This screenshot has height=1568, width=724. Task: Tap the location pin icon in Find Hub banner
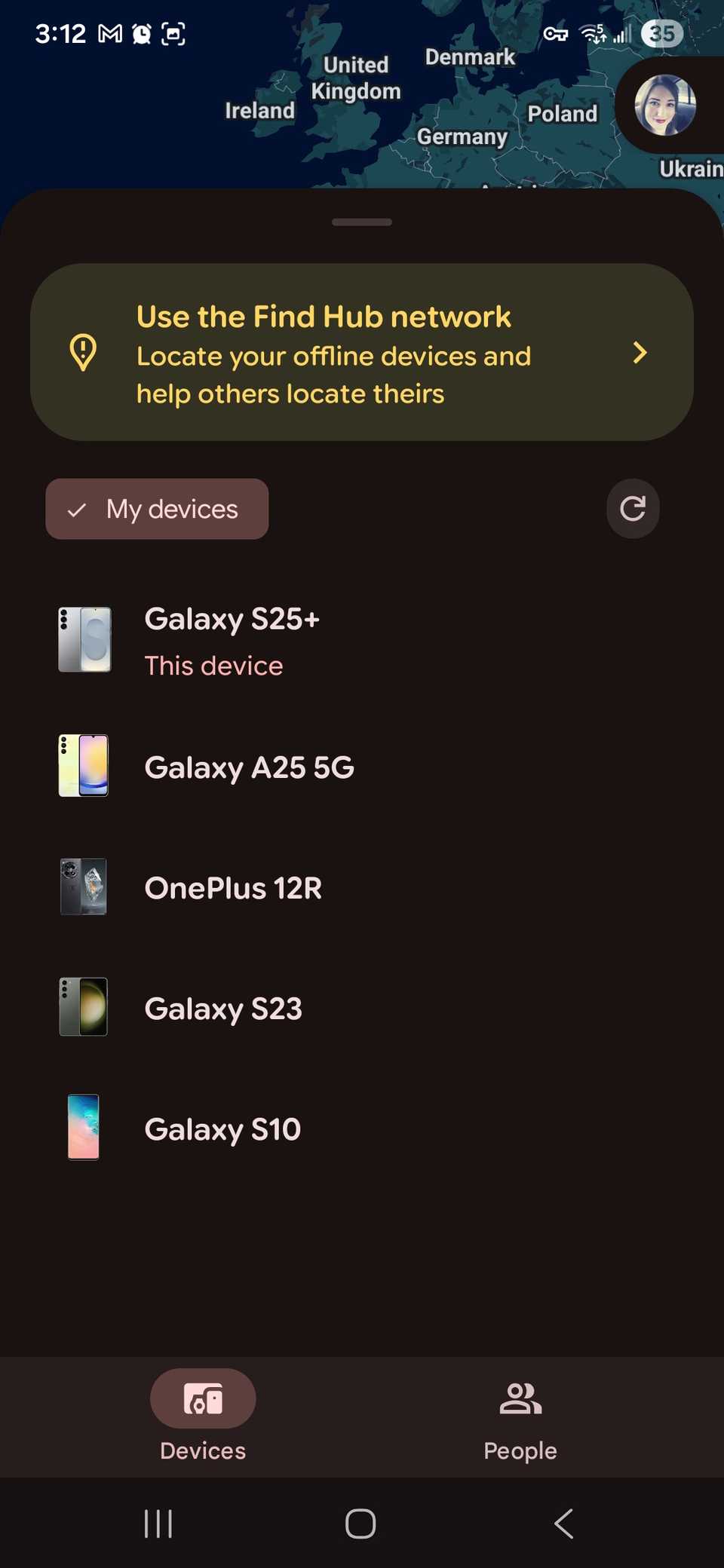coord(83,353)
